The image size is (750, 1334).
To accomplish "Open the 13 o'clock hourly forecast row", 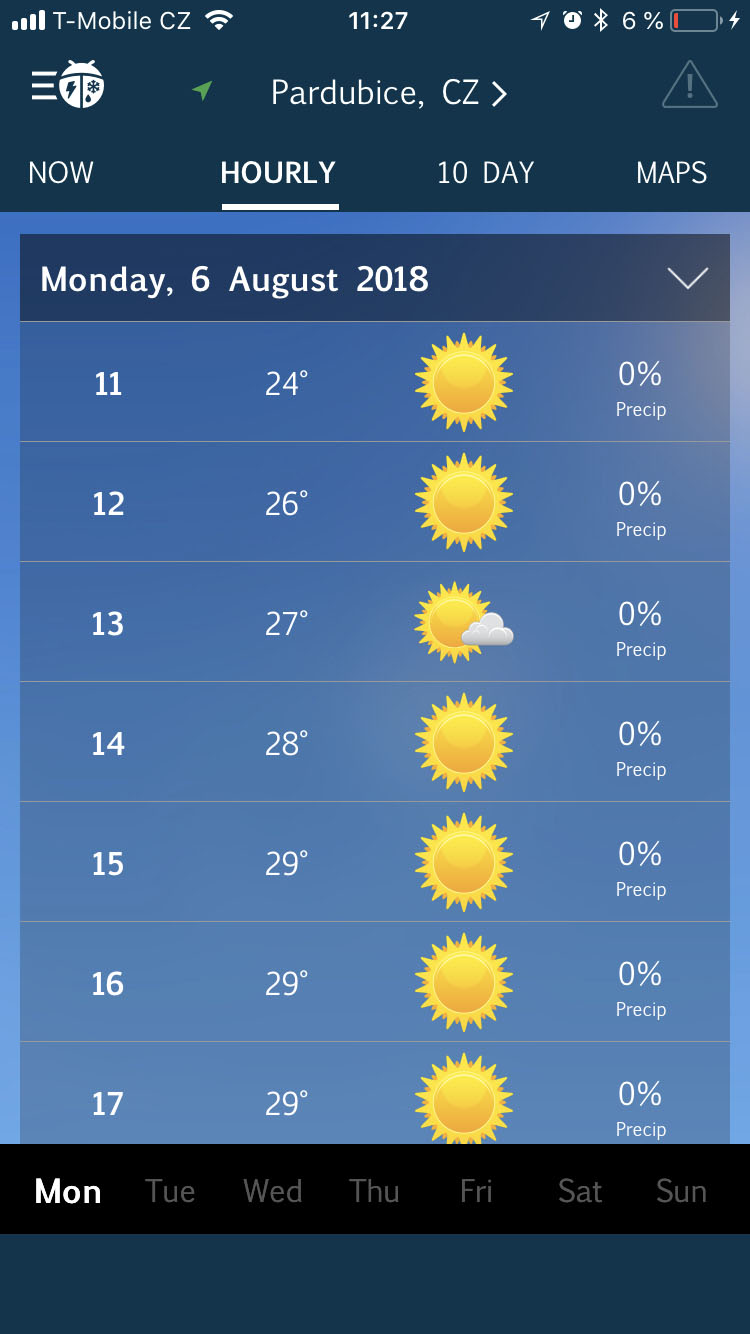I will tap(375, 622).
